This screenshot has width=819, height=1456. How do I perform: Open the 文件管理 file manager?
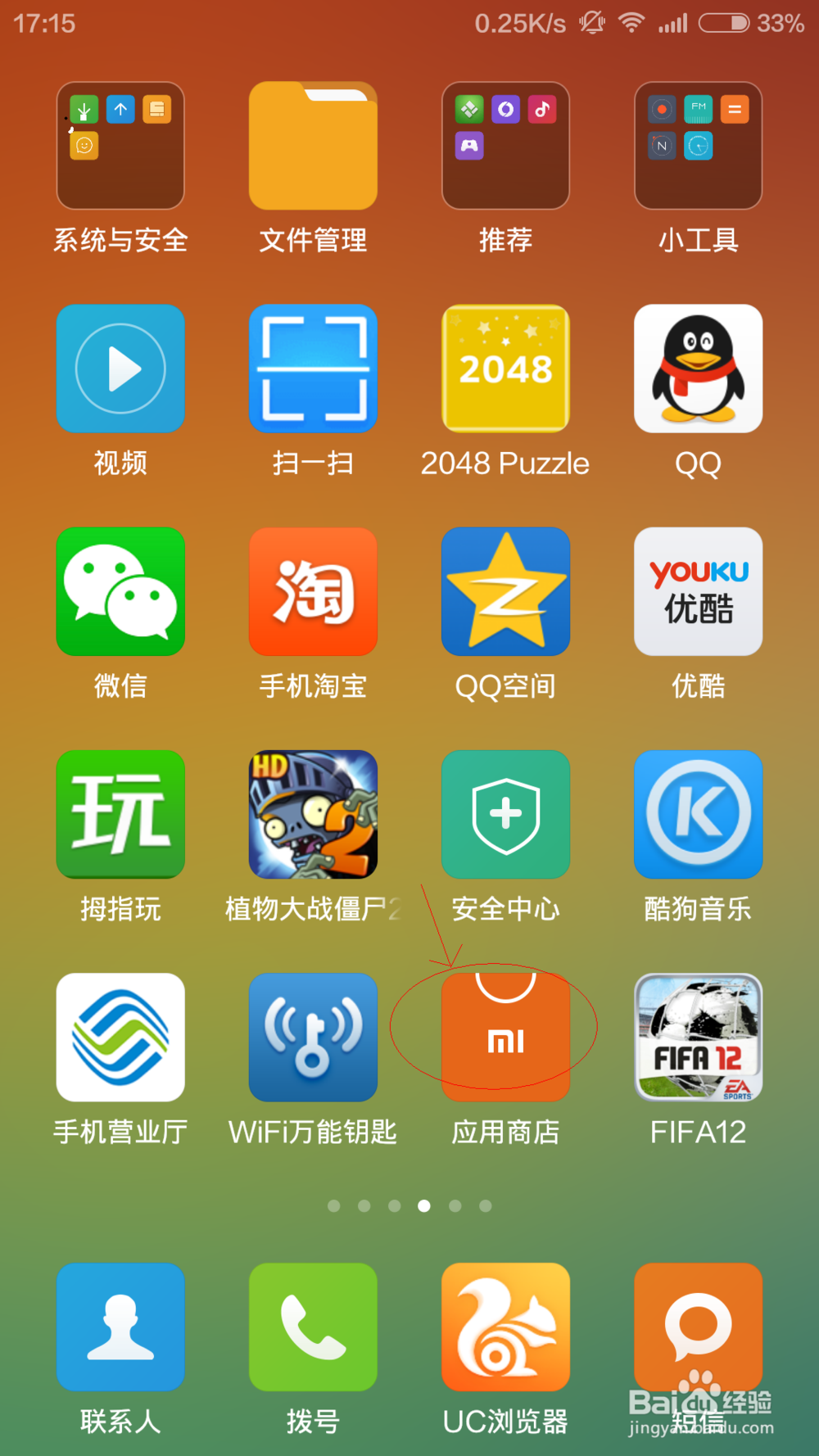pos(313,146)
